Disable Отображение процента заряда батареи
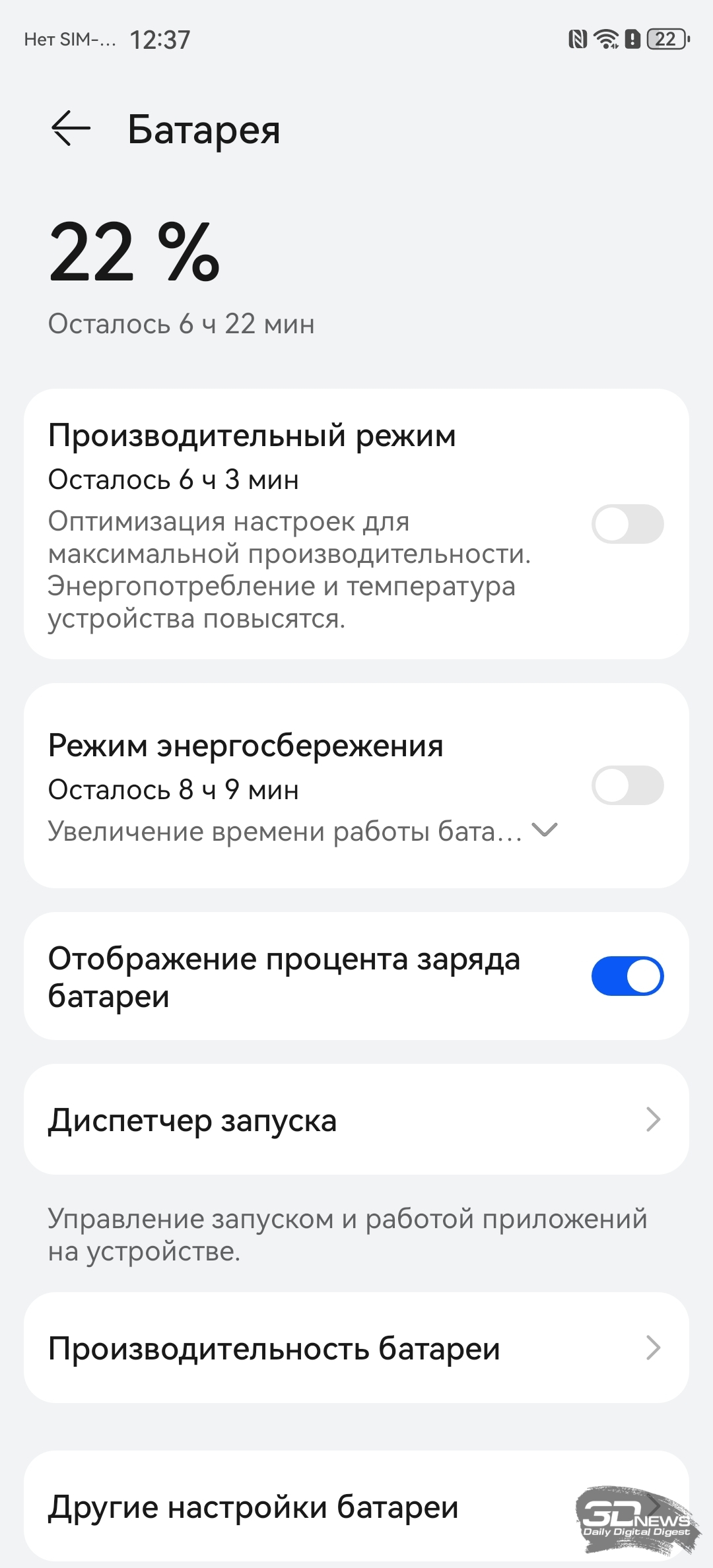The width and height of the screenshot is (713, 1568). (x=627, y=976)
